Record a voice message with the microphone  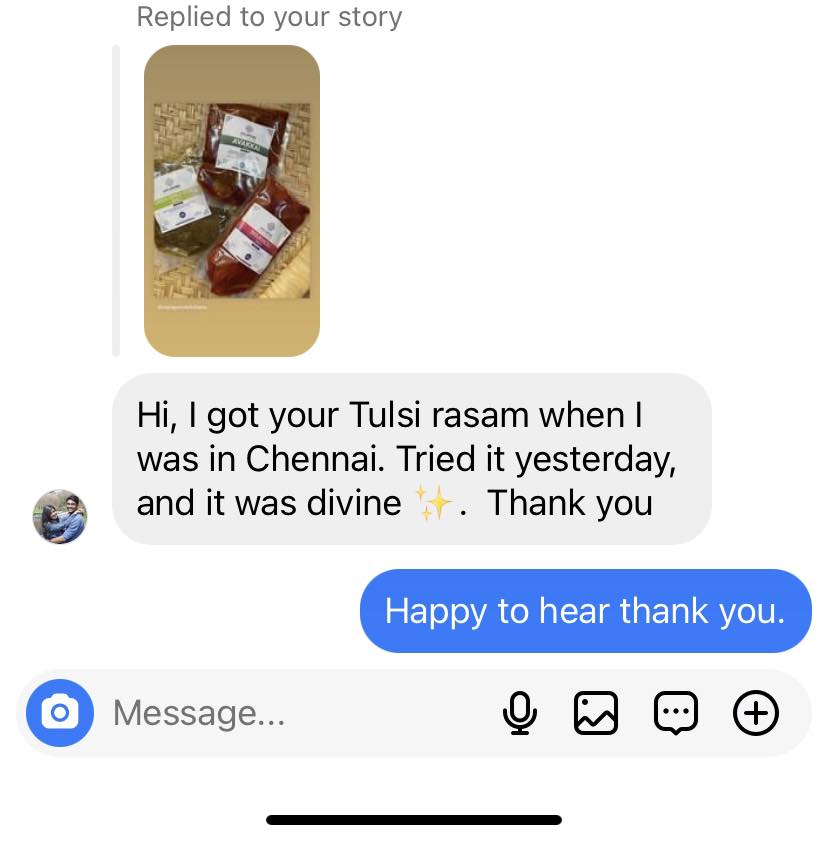coord(519,713)
